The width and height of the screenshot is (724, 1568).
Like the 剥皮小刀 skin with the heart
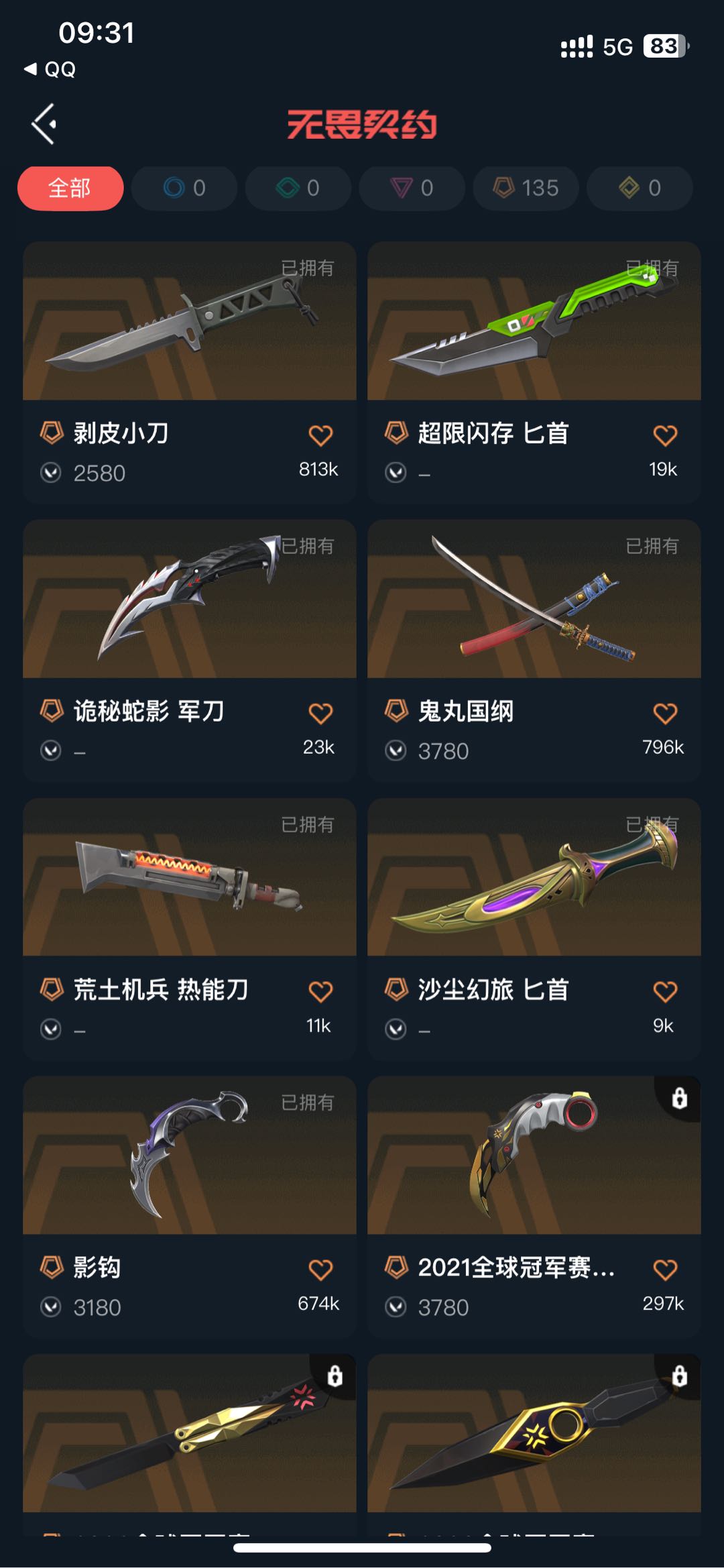pos(320,436)
